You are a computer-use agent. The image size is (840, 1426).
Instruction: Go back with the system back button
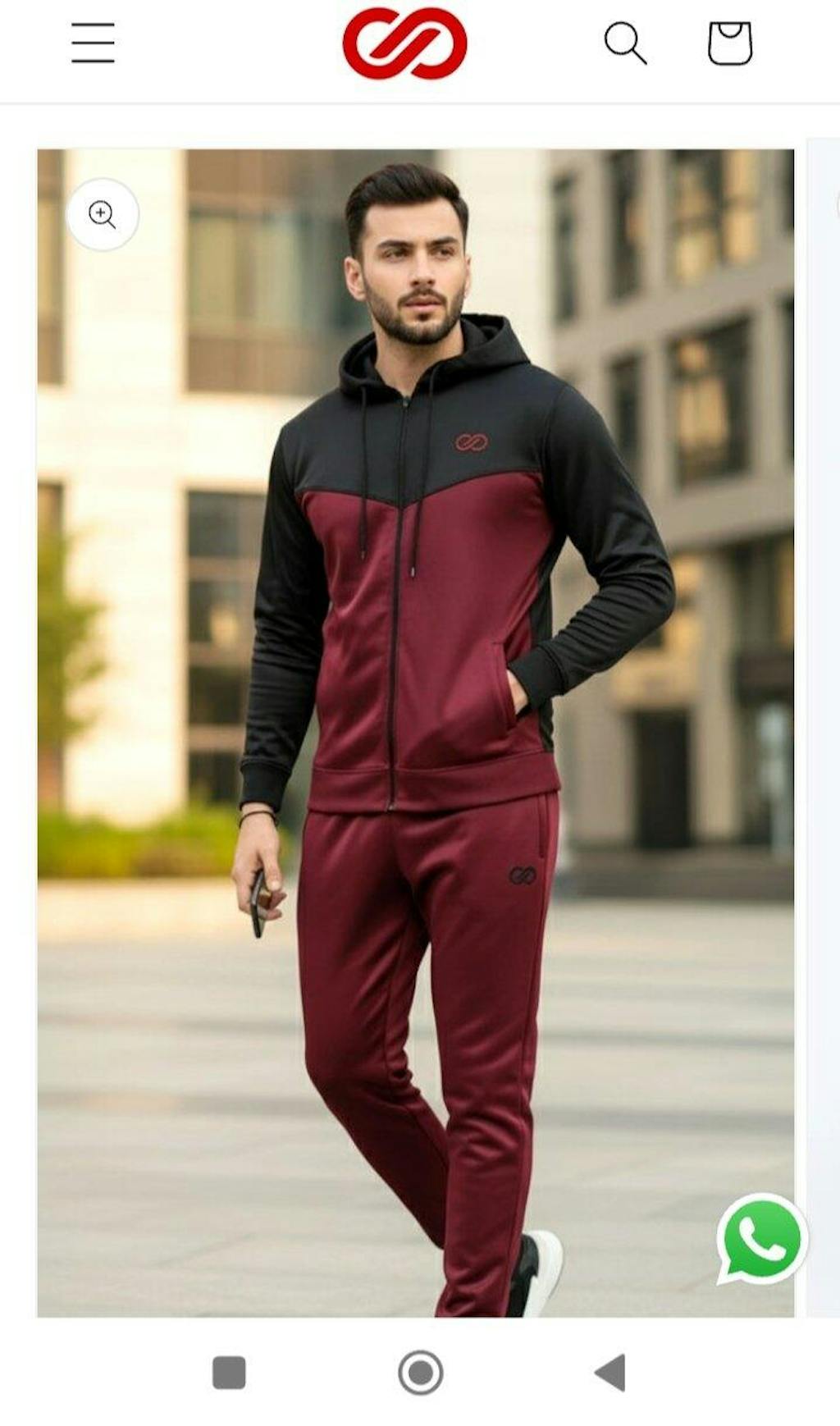coord(611,1372)
